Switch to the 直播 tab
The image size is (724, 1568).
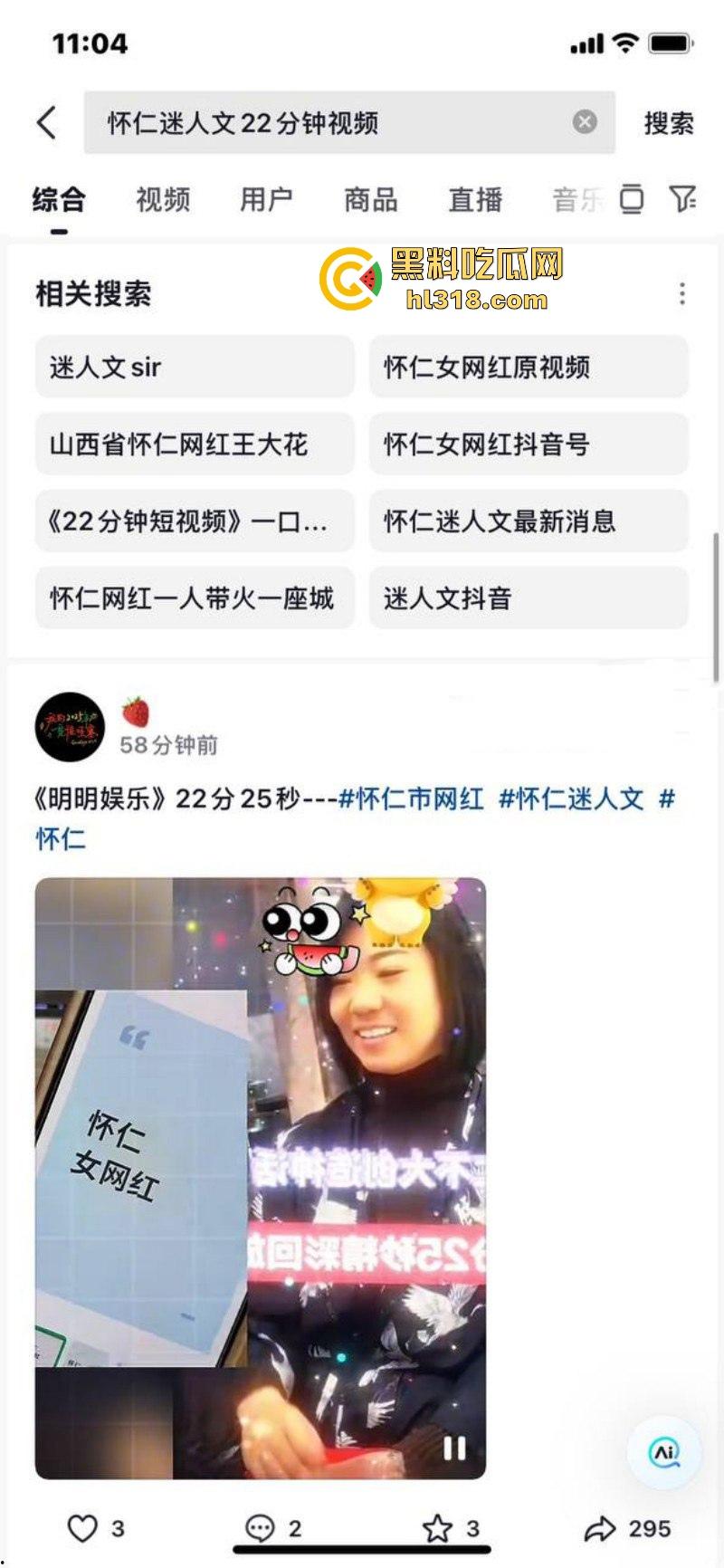click(475, 199)
